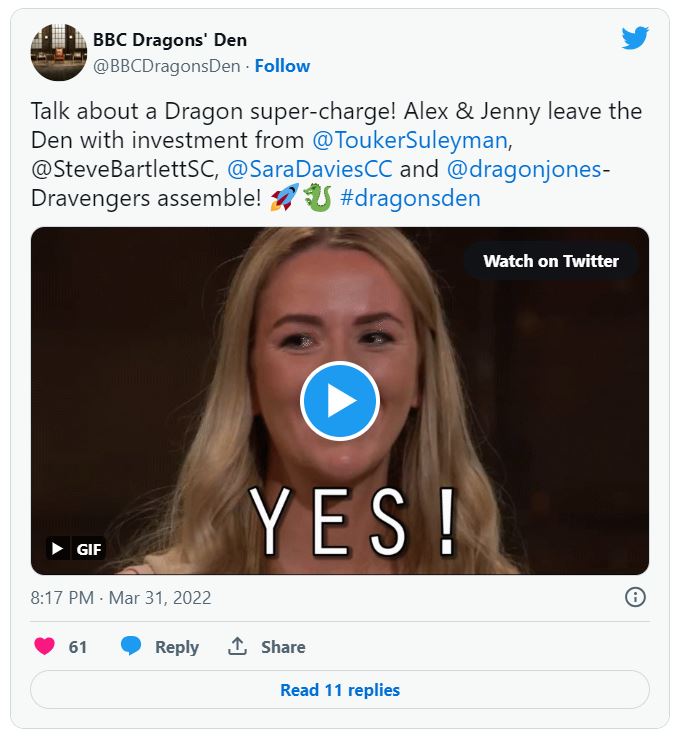The width and height of the screenshot is (675, 738).
Task: Open the Twitter bird logo link
Action: tap(635, 39)
